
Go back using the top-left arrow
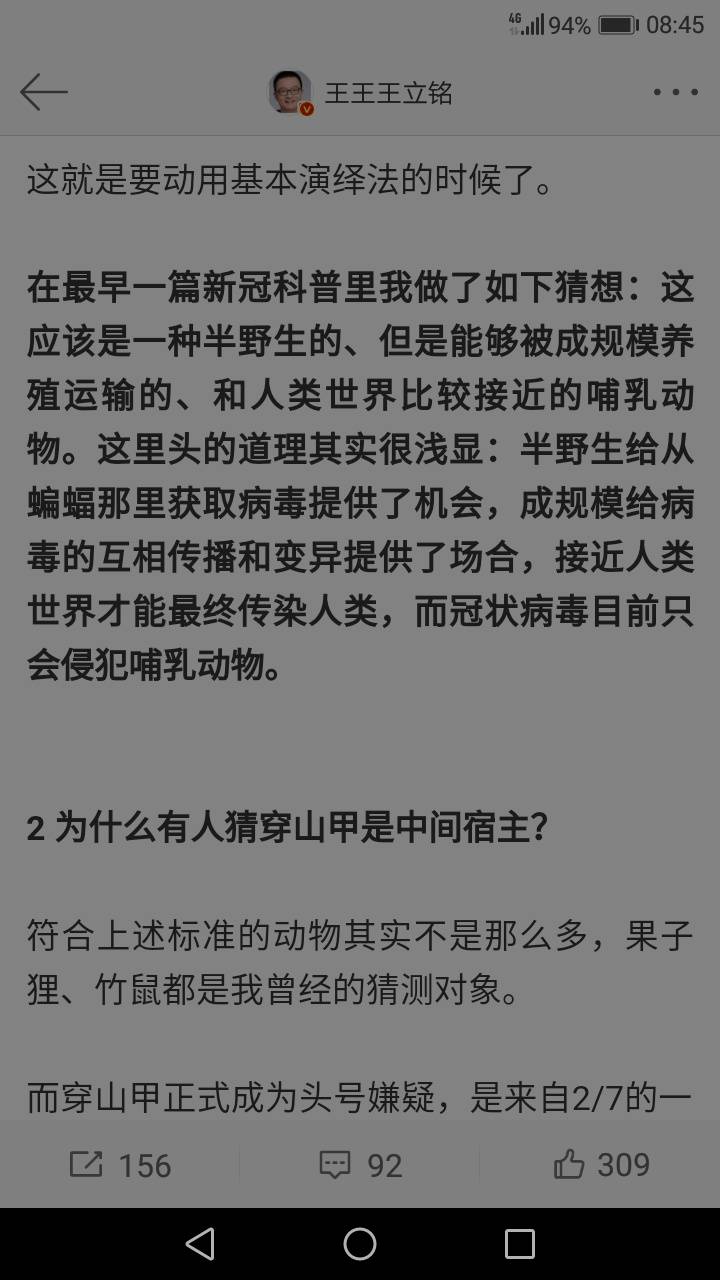coord(43,93)
